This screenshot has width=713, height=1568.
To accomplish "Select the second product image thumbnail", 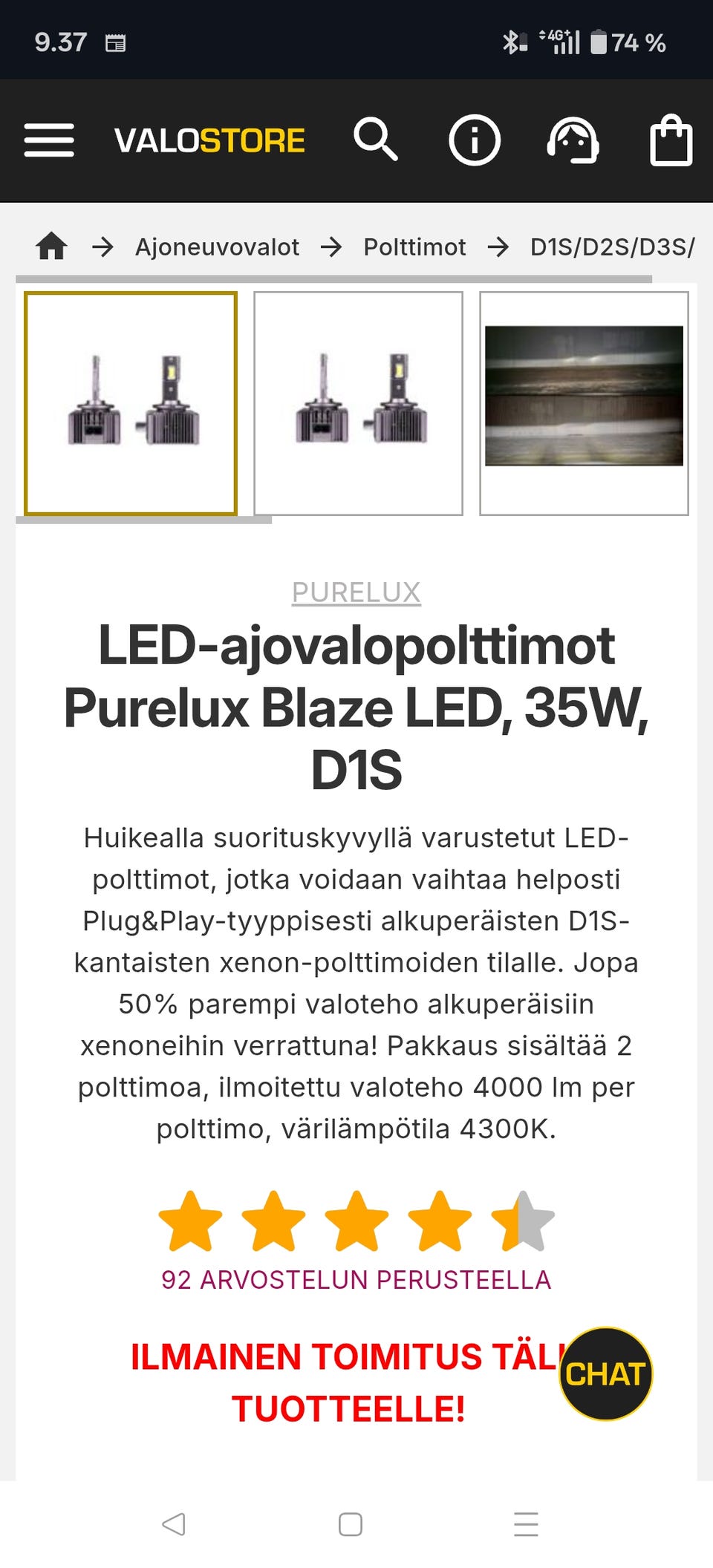I will click(359, 403).
